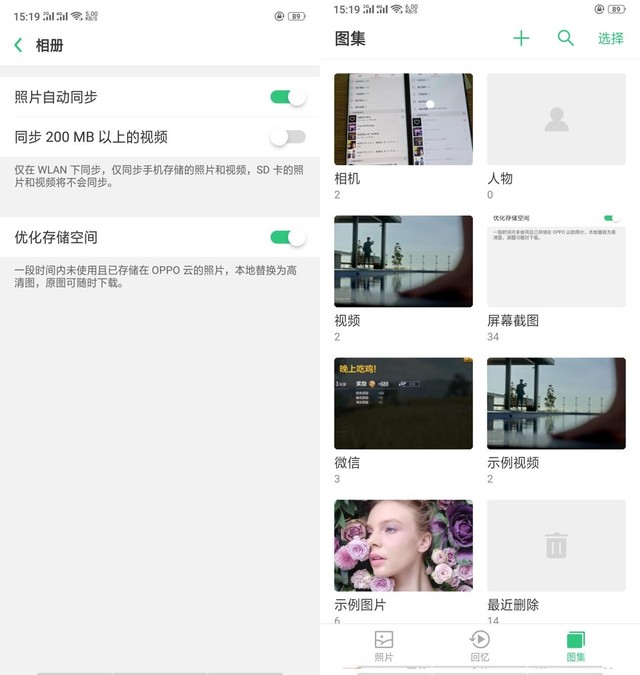This screenshot has width=640, height=675.
Task: Go back from 相册 settings
Action: point(18,45)
